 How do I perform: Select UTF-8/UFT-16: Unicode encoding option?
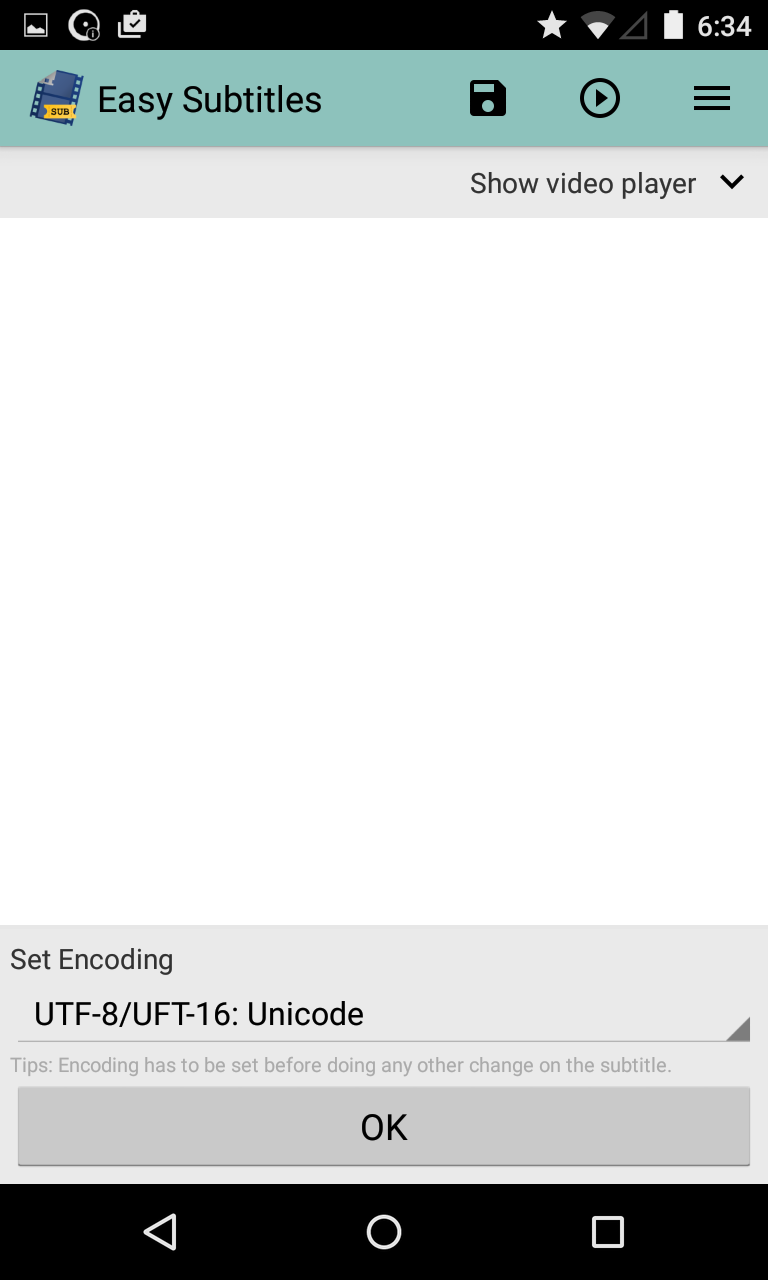(x=197, y=1013)
